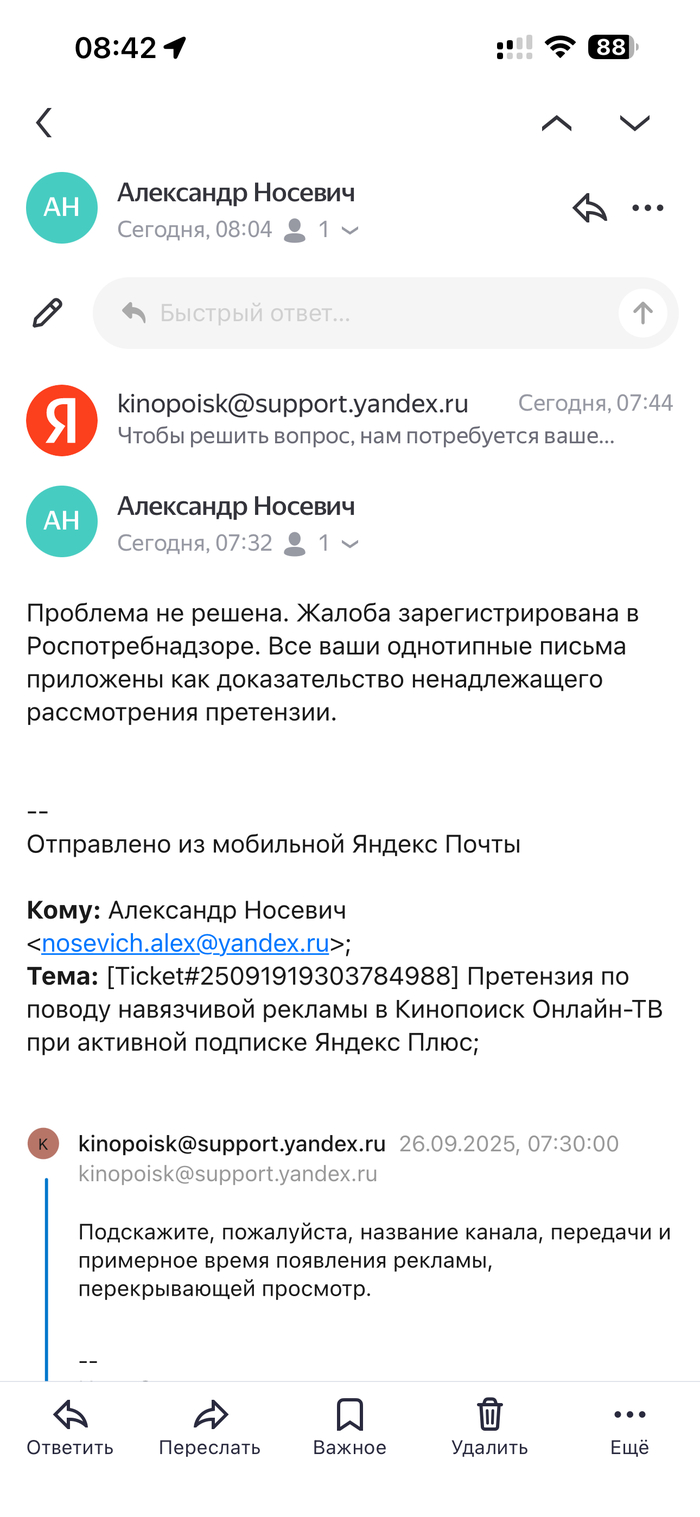
Task: Mark the email as Важное
Action: click(x=349, y=1428)
